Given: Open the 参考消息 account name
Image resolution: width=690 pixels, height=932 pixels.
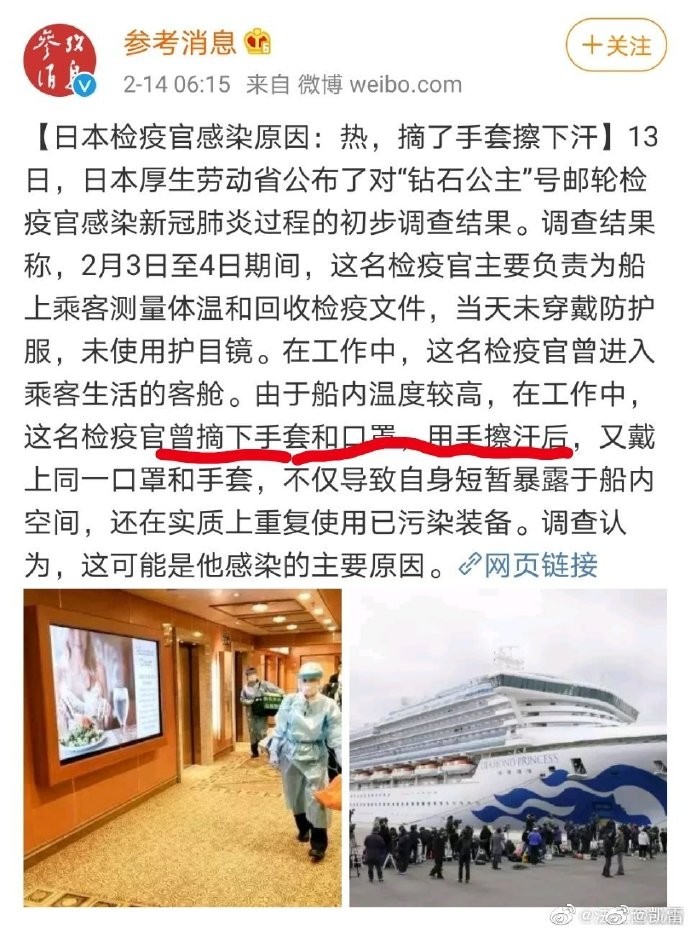Looking at the screenshot, I should (180, 42).
